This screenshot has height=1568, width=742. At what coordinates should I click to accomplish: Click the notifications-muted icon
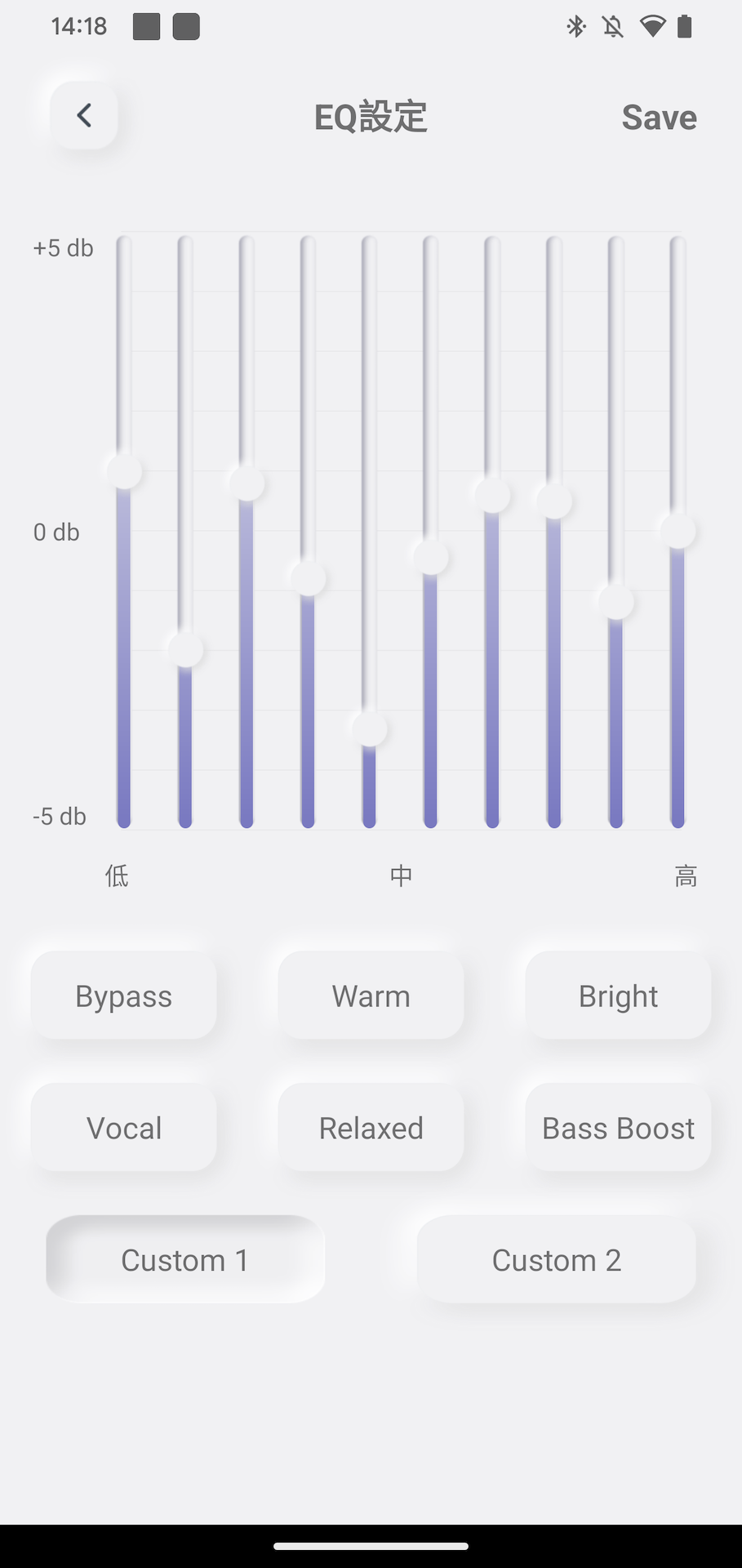coord(613,27)
